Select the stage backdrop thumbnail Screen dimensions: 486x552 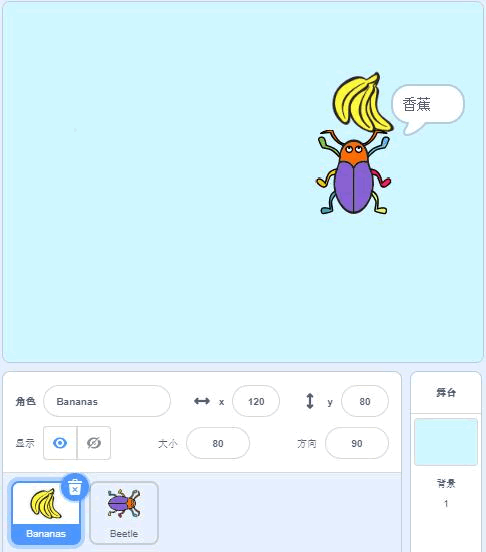click(446, 442)
